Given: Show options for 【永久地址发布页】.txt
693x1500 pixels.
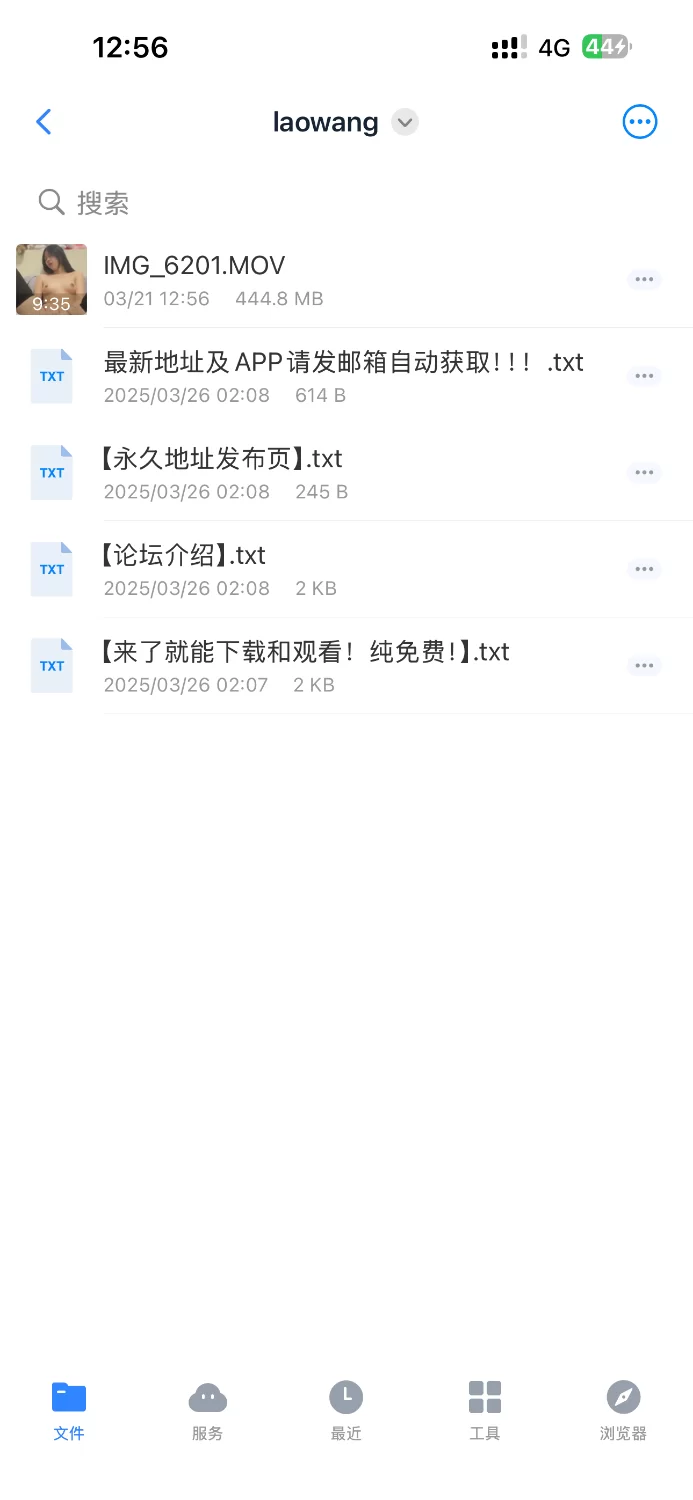Looking at the screenshot, I should click(x=644, y=472).
